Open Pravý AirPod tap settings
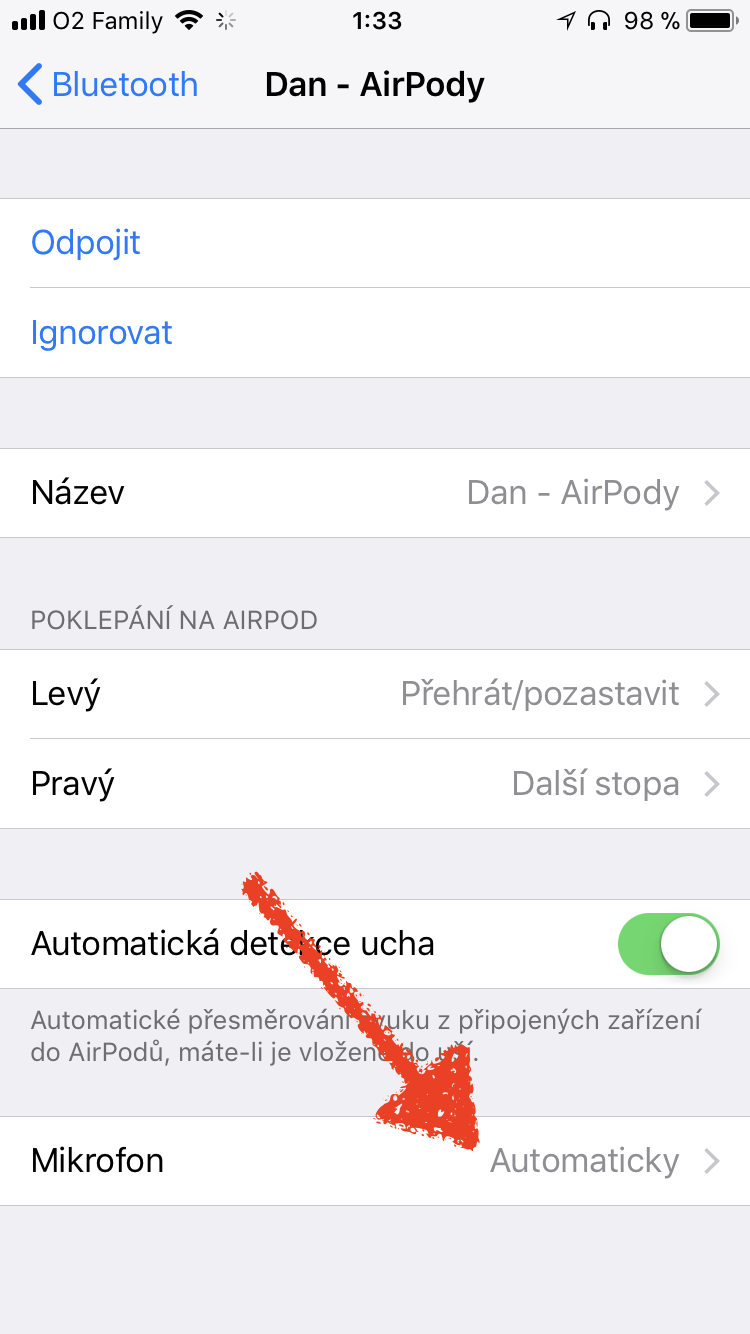Viewport: 750px width, 1334px height. point(375,784)
